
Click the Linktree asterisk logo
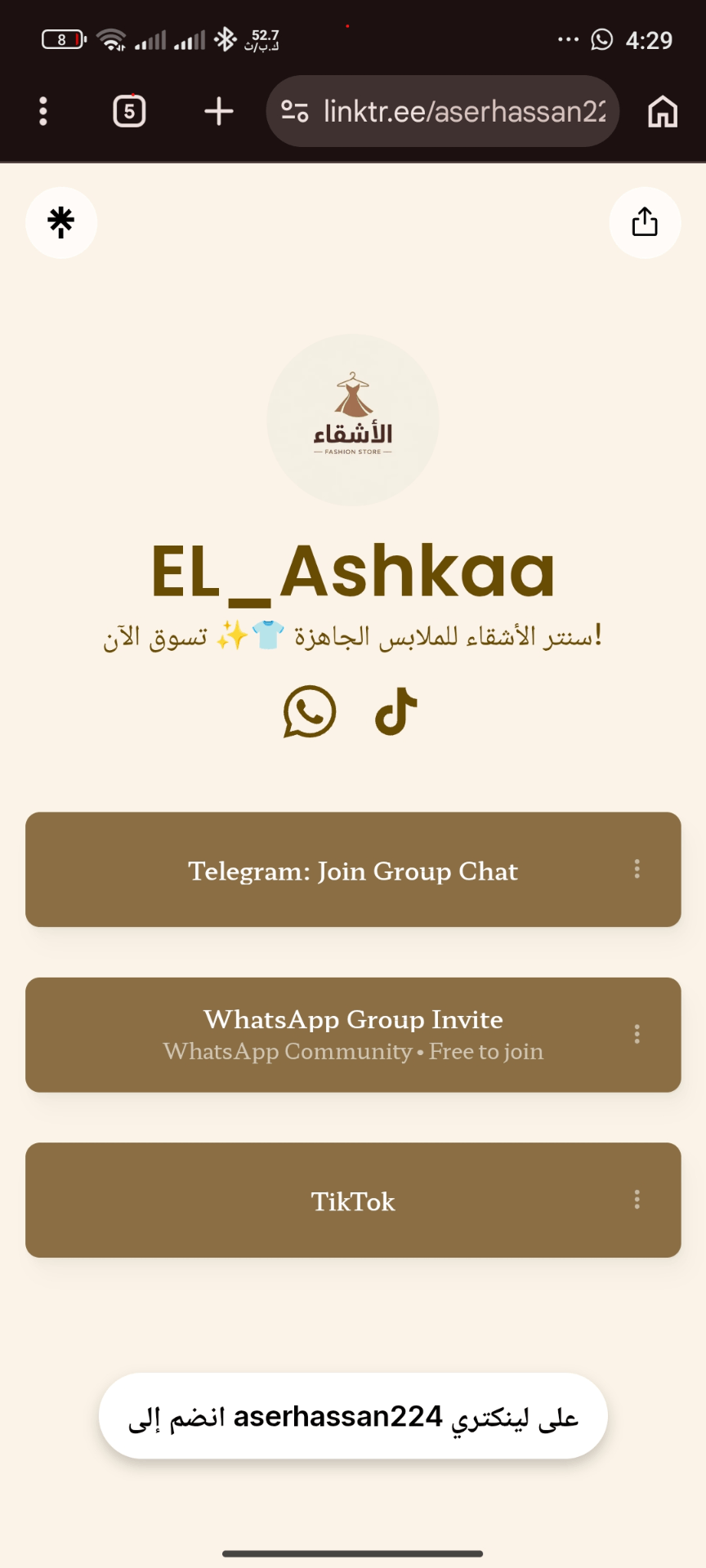tap(61, 223)
